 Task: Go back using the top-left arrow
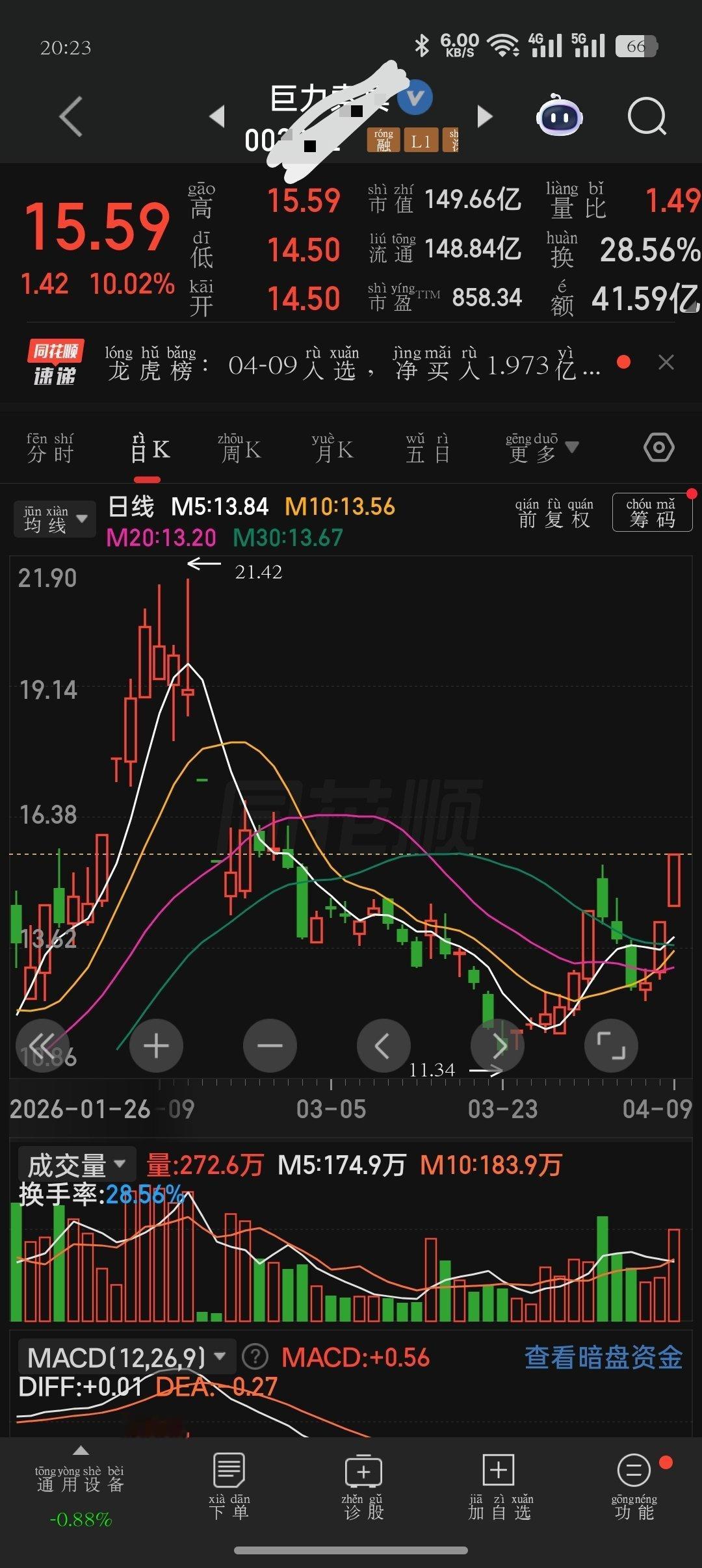point(71,117)
